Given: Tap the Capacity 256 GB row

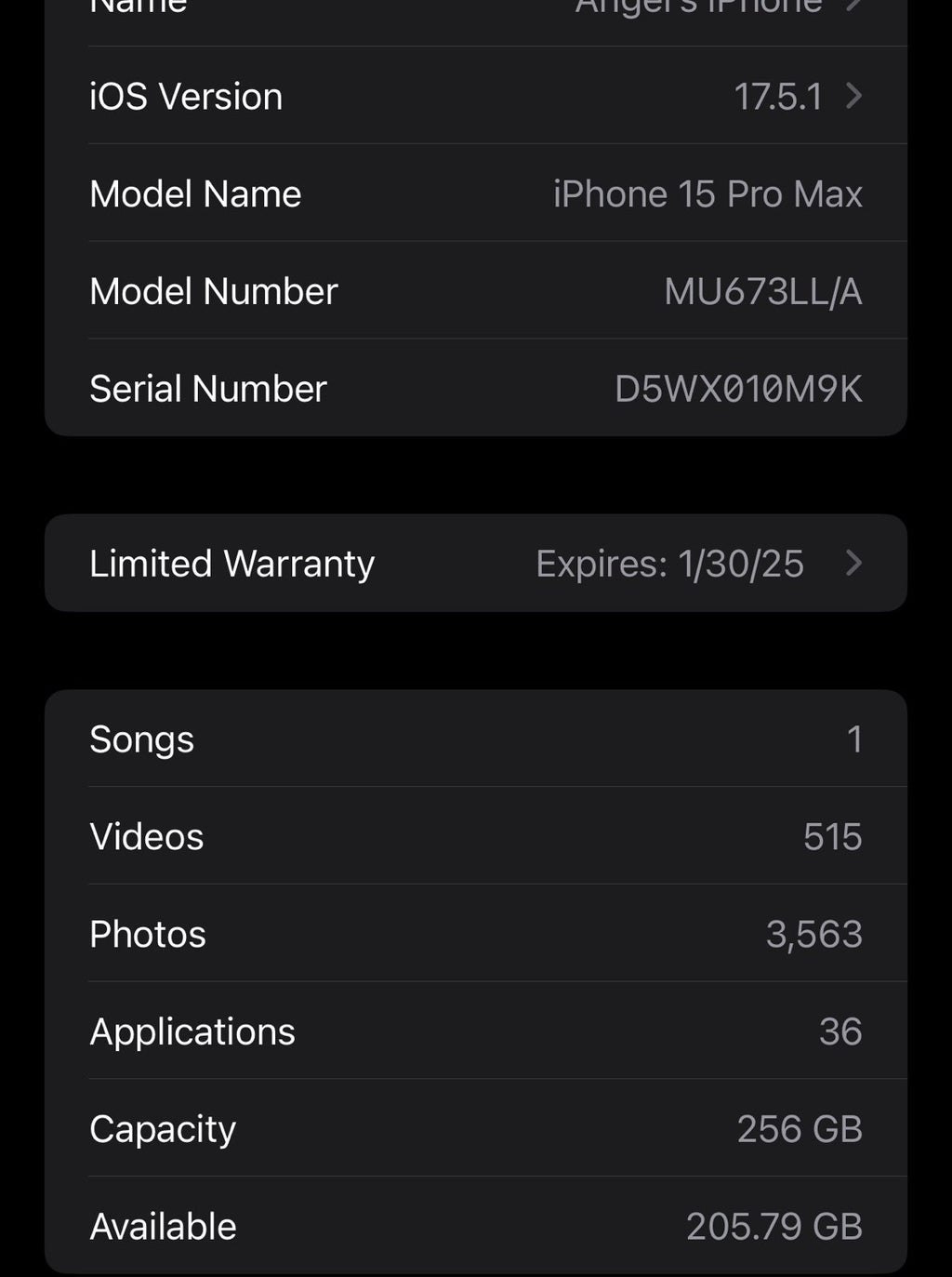Looking at the screenshot, I should [476, 1128].
